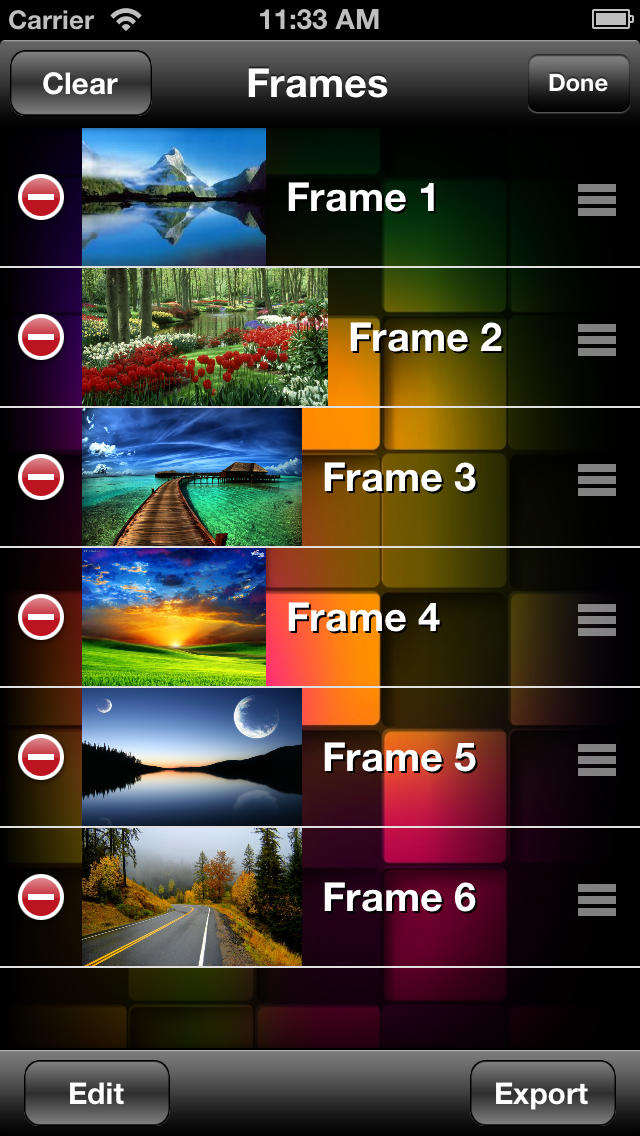Export the frames
Image resolution: width=640 pixels, height=1136 pixels.
(x=542, y=1093)
